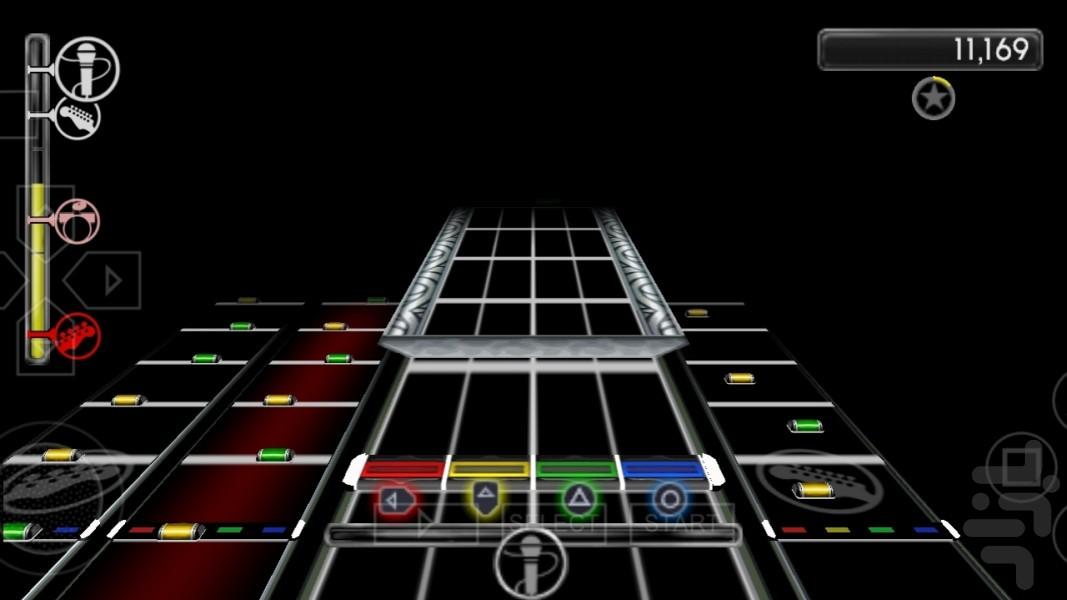1067x600 pixels.
Task: Tap the fast-forward overlay button beside SELECT
Action: pyautogui.click(x=420, y=521)
